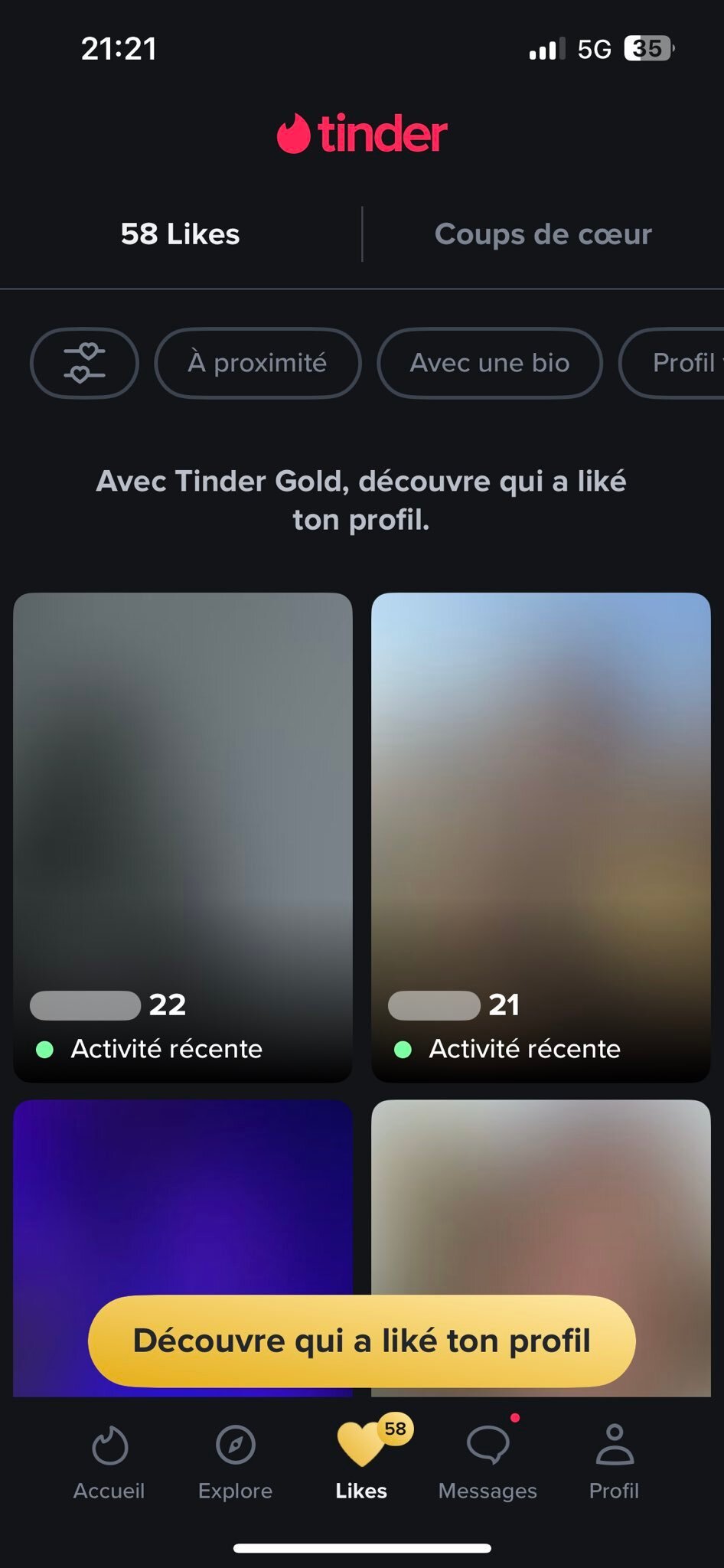Switch to Coups de cœur tab

(543, 234)
